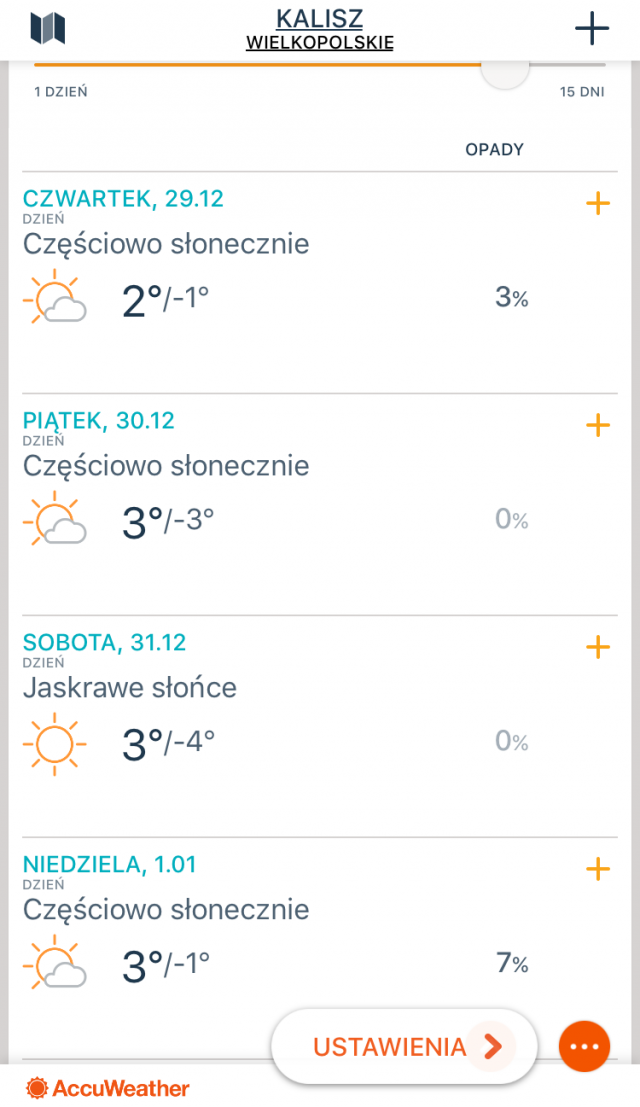
Task: Tap the orange three-dots menu button
Action: coord(584,1046)
